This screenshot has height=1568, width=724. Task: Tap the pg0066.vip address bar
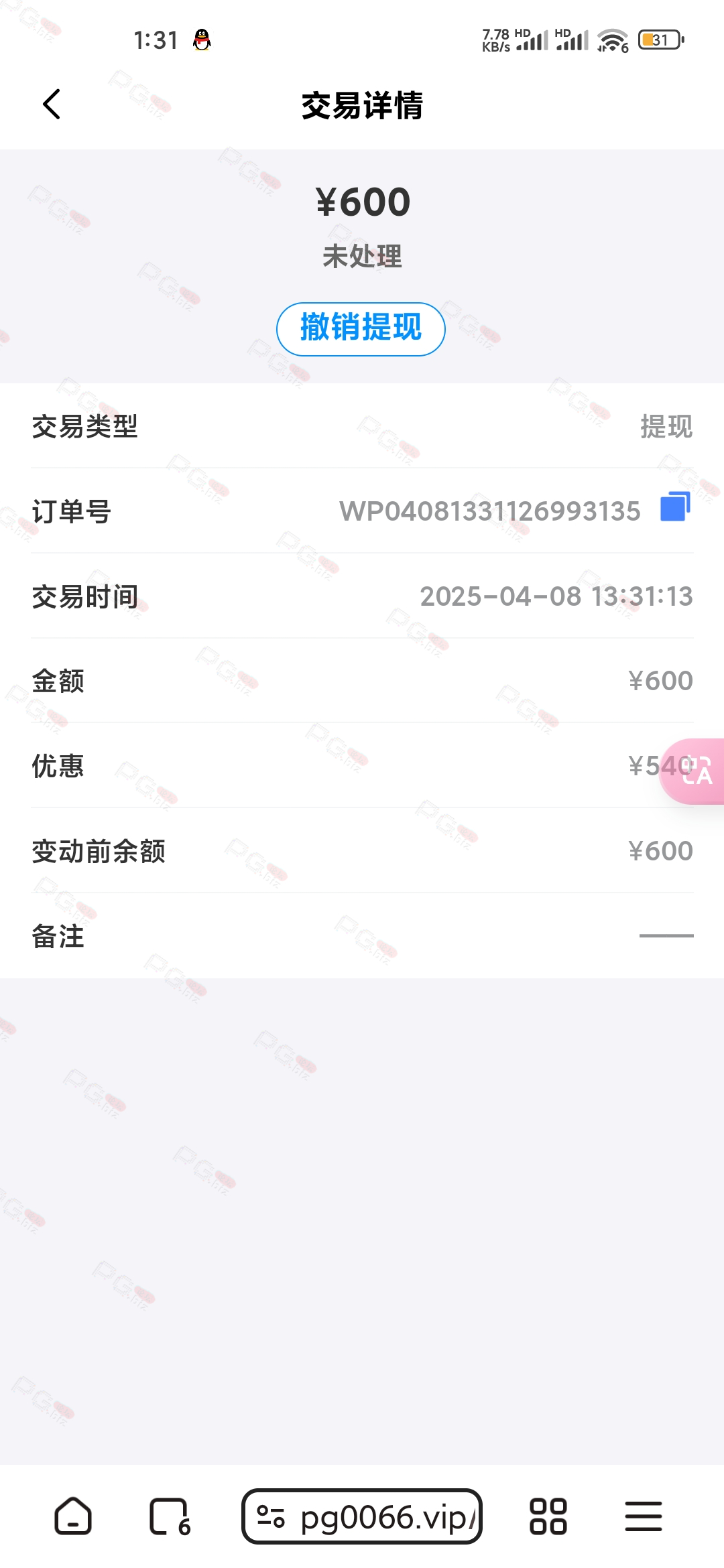click(362, 1516)
